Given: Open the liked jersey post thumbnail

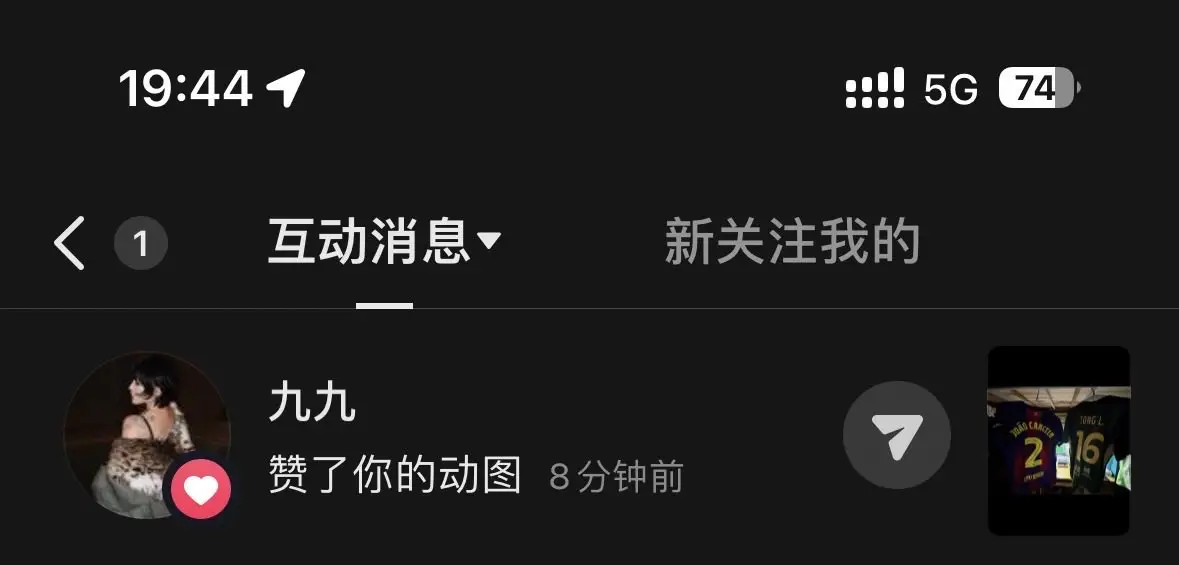Looking at the screenshot, I should coord(1058,440).
